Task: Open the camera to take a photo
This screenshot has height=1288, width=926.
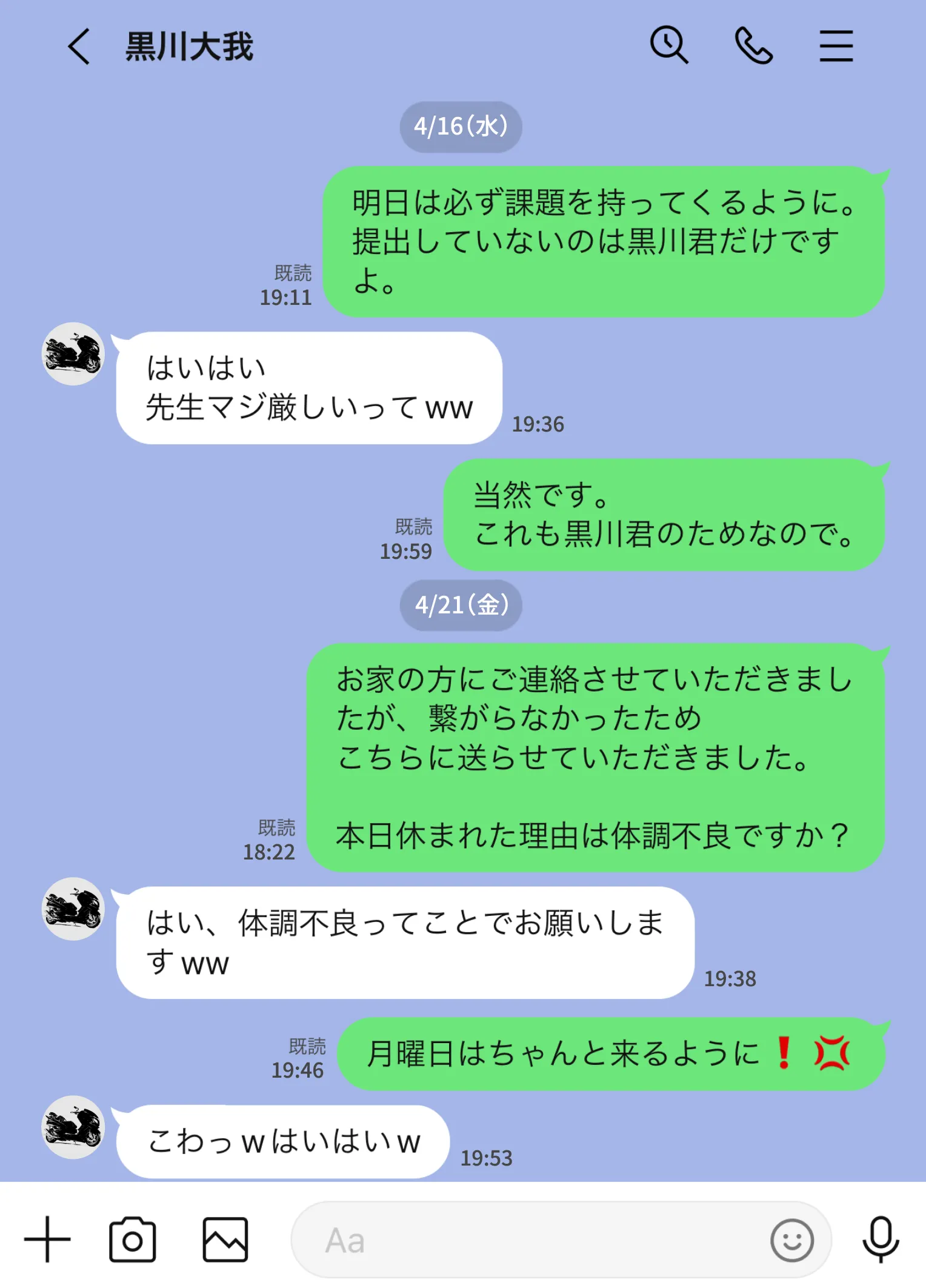Action: (132, 1240)
